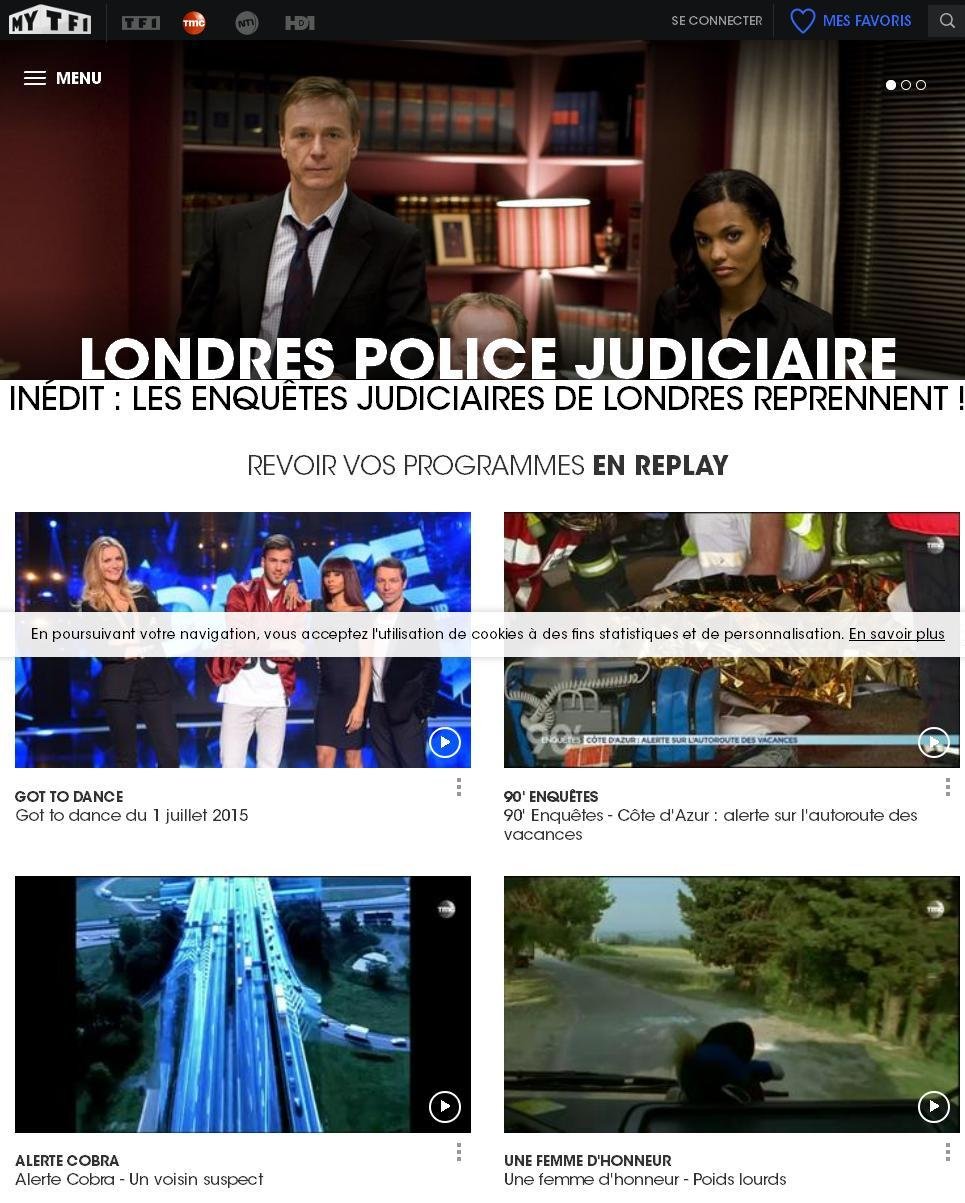965x1203 pixels.
Task: Open the NT1 channel page
Action: (246, 21)
